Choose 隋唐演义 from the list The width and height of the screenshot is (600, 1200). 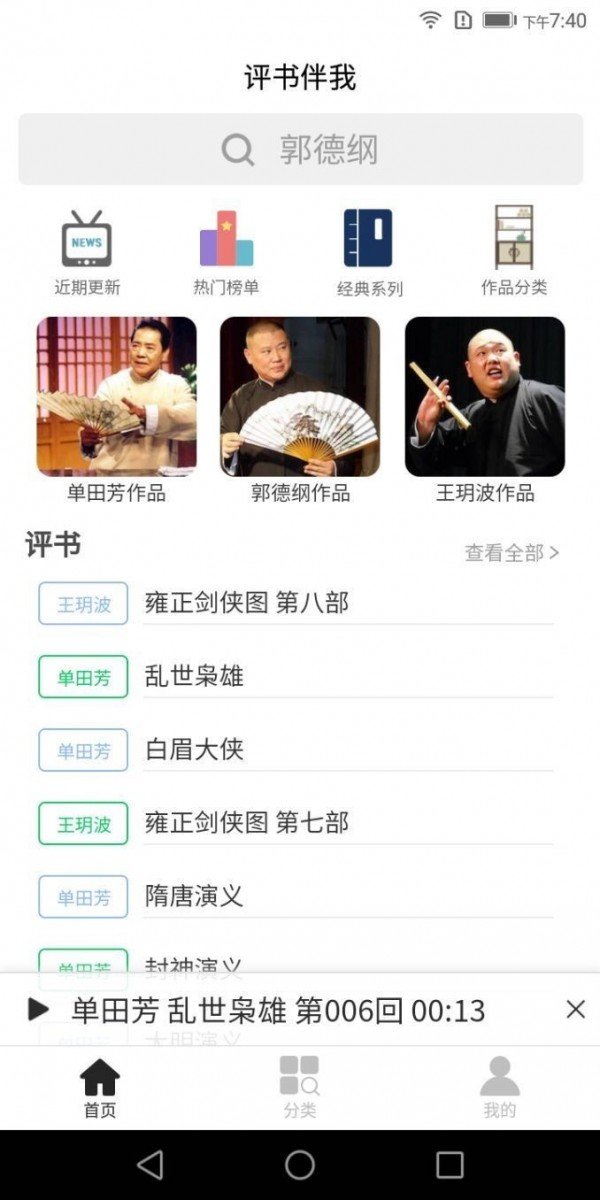click(x=195, y=896)
